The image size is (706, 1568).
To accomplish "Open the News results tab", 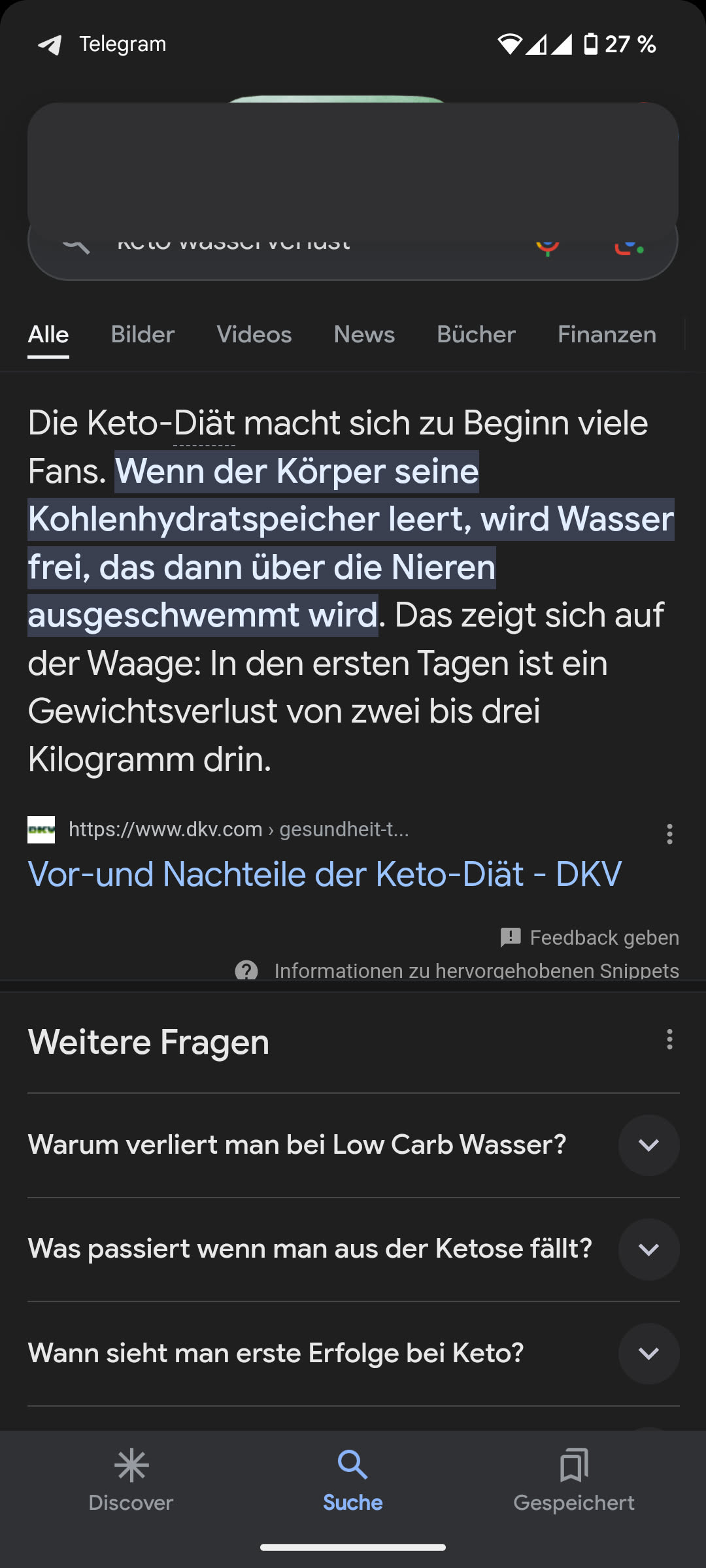I will tap(364, 335).
